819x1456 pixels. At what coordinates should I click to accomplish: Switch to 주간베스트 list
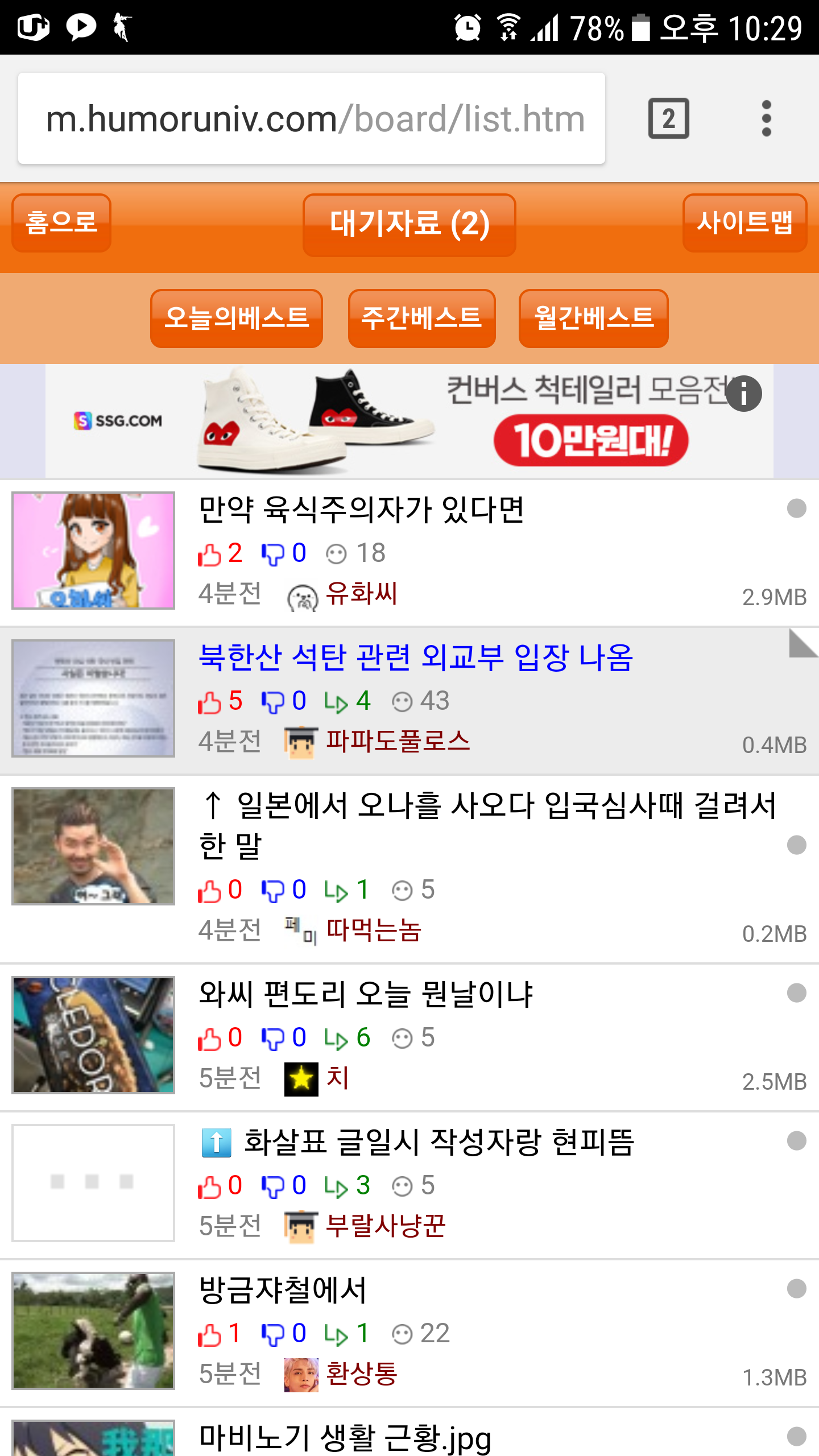point(422,318)
